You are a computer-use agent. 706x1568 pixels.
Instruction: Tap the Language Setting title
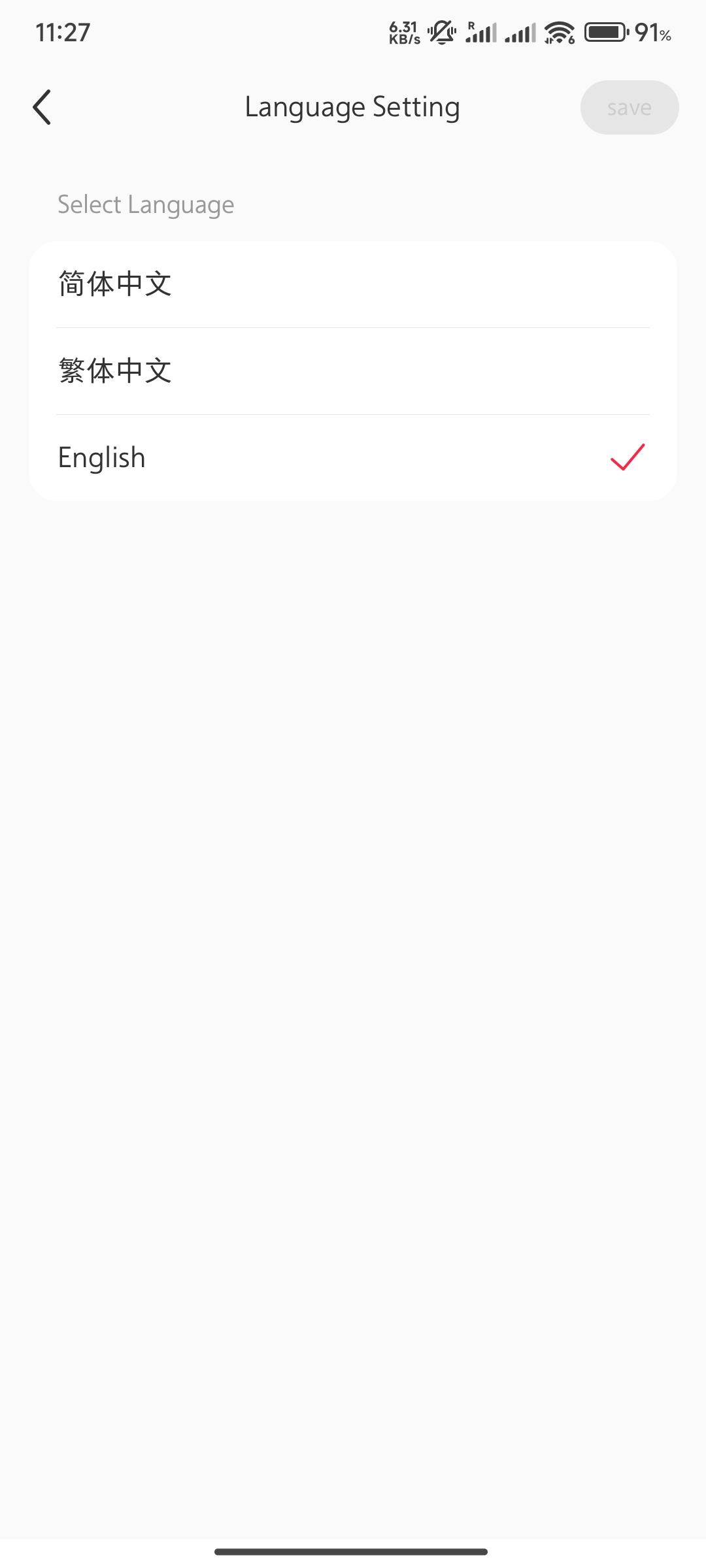[352, 106]
